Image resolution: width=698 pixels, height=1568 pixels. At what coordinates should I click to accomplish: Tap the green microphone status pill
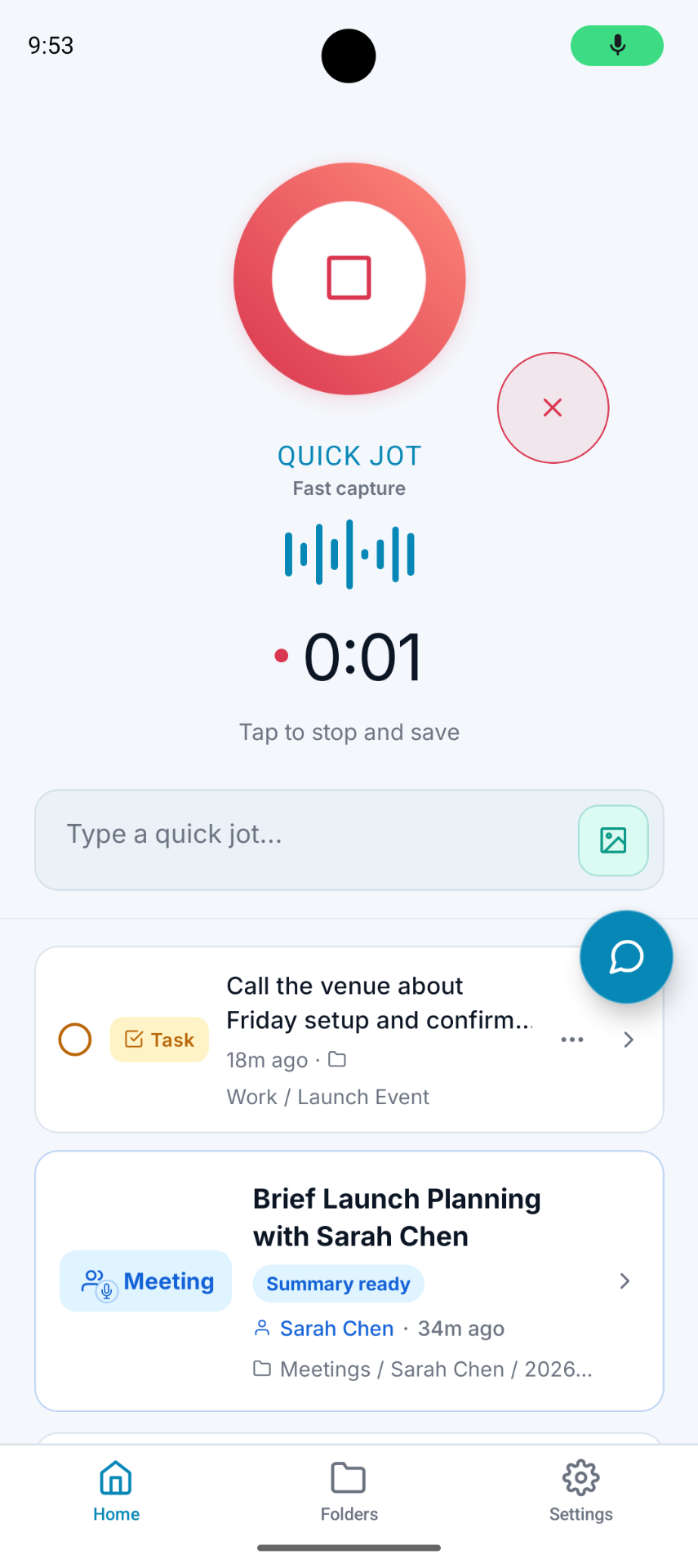tap(617, 45)
